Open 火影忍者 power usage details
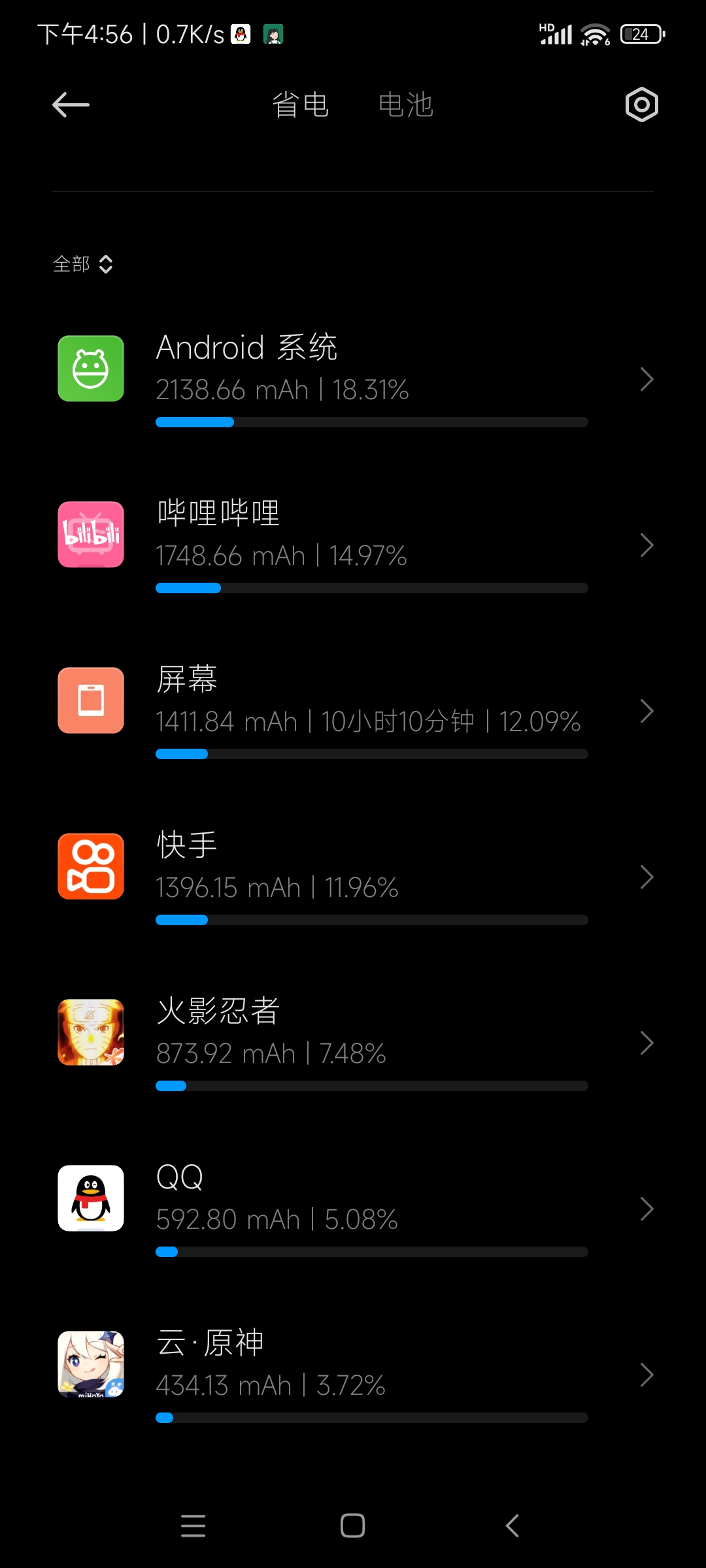Viewport: 706px width, 1568px height. tap(353, 1043)
